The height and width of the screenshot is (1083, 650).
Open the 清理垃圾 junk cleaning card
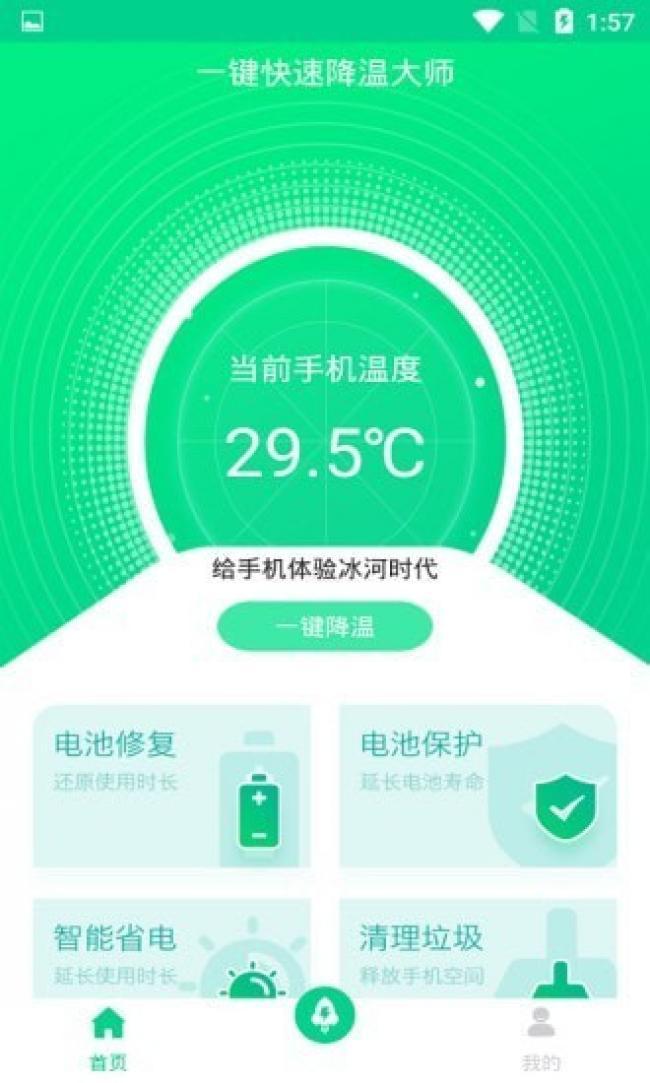(478, 948)
